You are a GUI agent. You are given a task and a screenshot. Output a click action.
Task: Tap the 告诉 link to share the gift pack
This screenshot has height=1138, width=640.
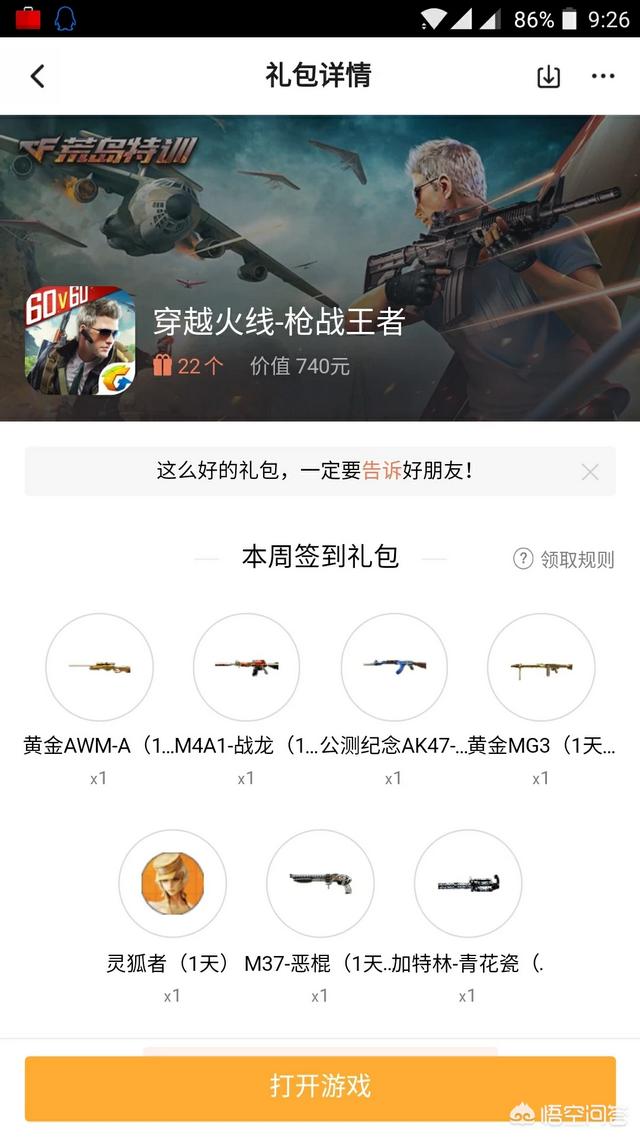pyautogui.click(x=381, y=471)
